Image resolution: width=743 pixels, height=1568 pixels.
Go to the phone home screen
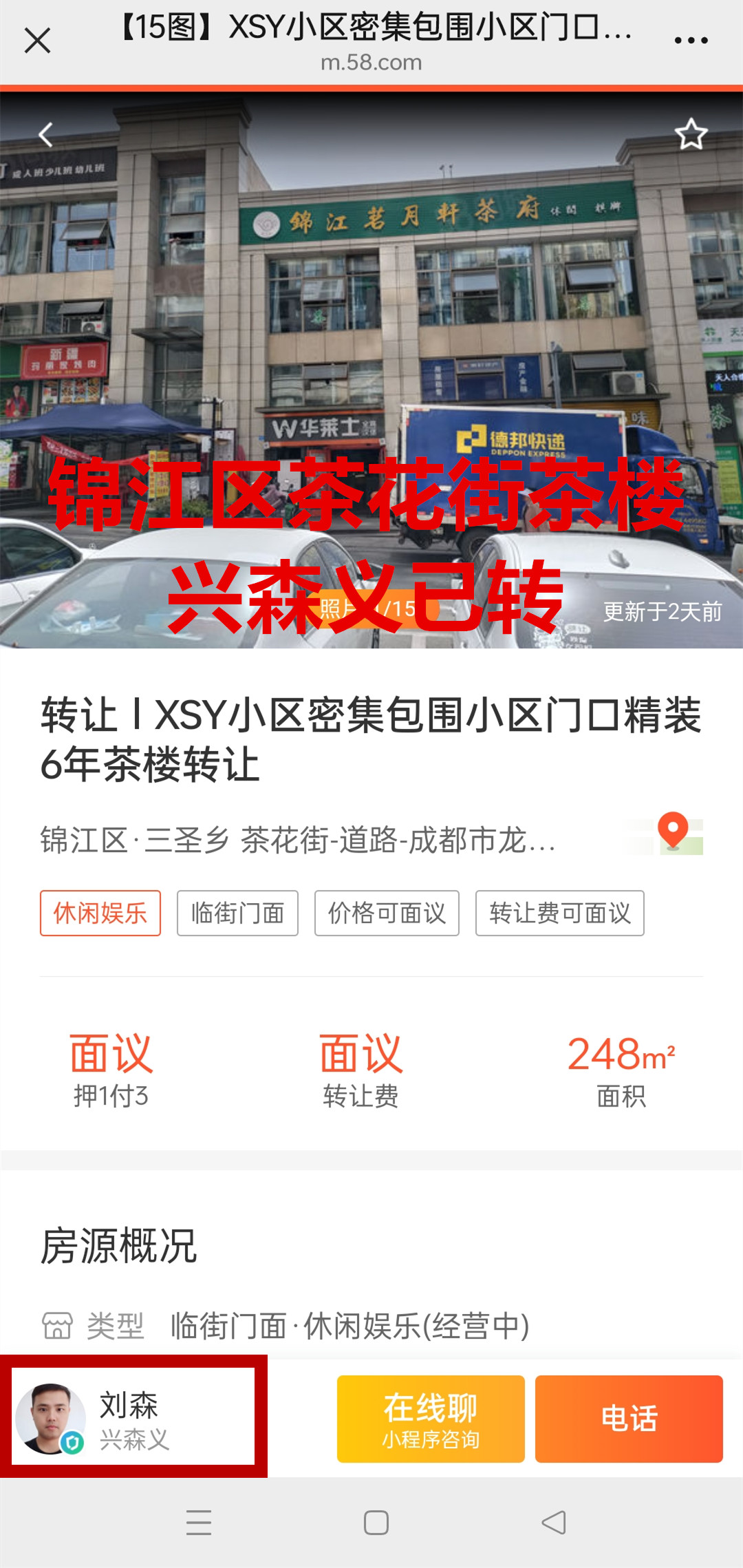point(376,1523)
